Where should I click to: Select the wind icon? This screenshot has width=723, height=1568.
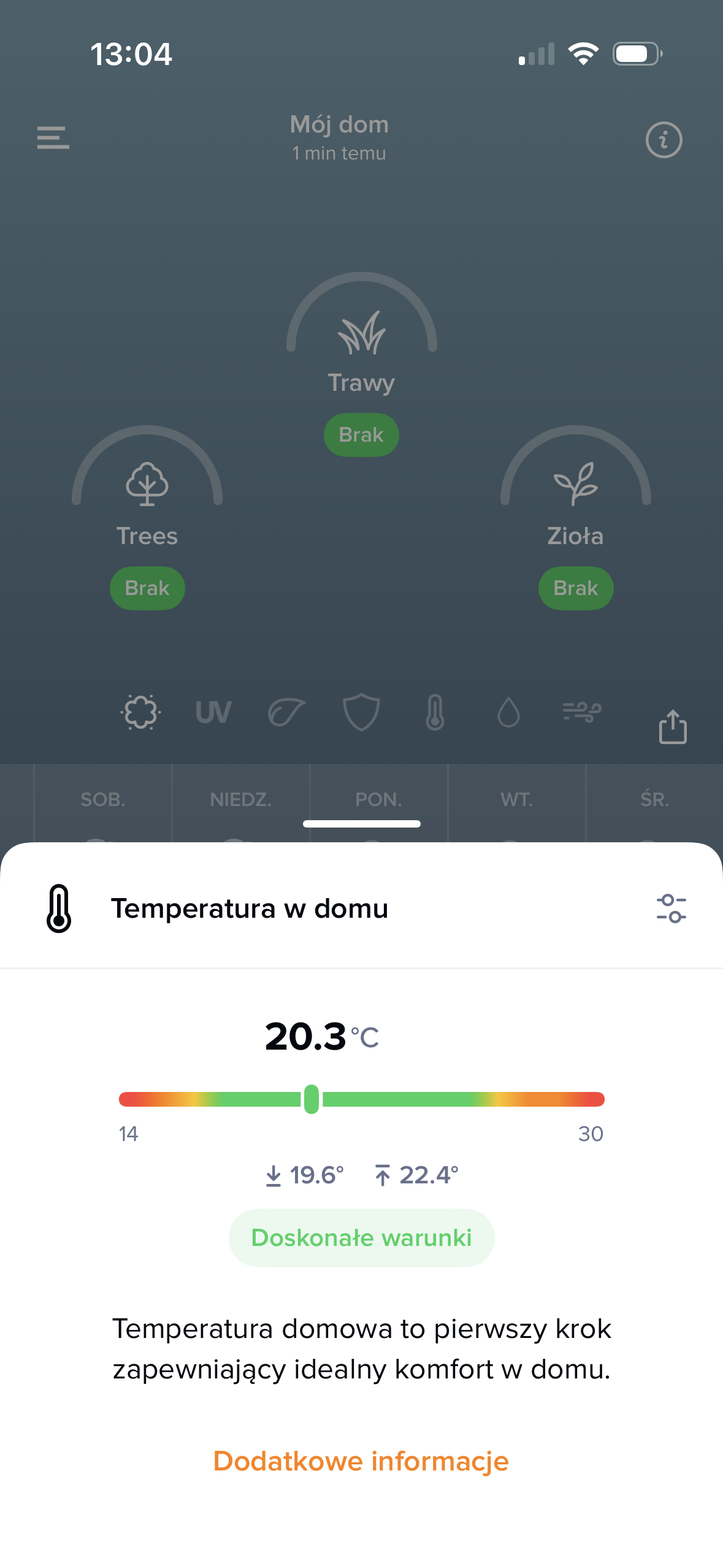[581, 712]
